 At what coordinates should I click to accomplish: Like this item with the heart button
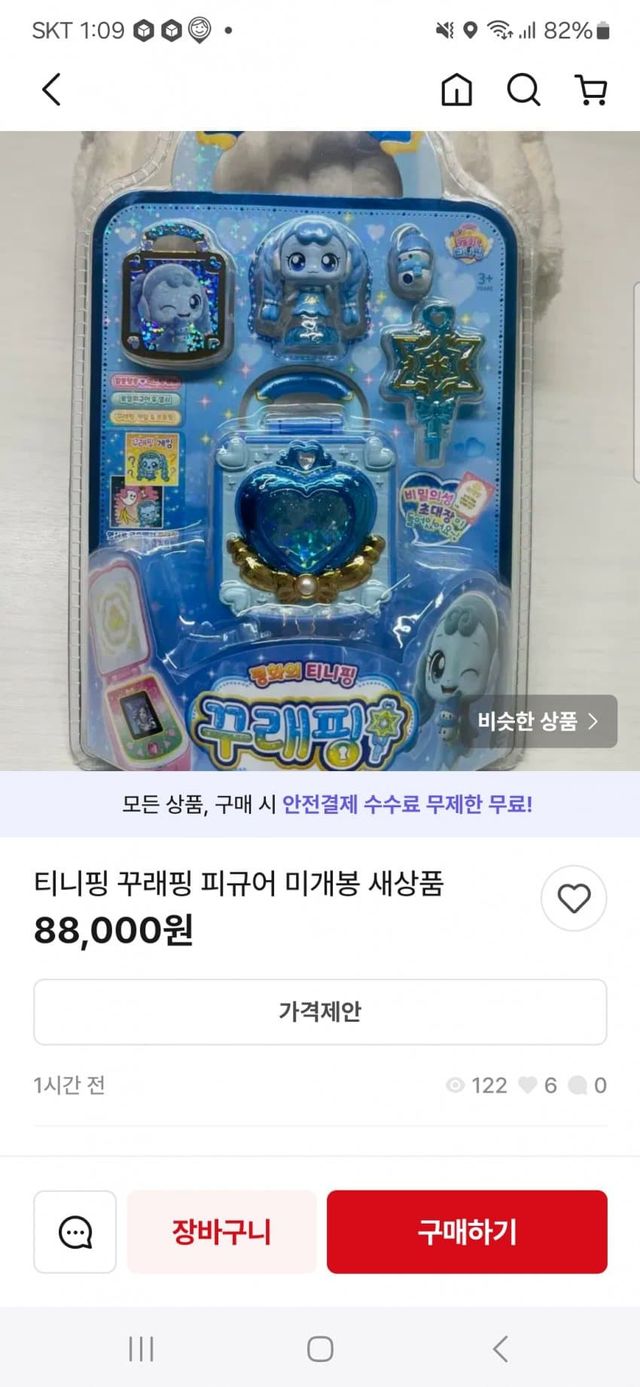coord(574,898)
